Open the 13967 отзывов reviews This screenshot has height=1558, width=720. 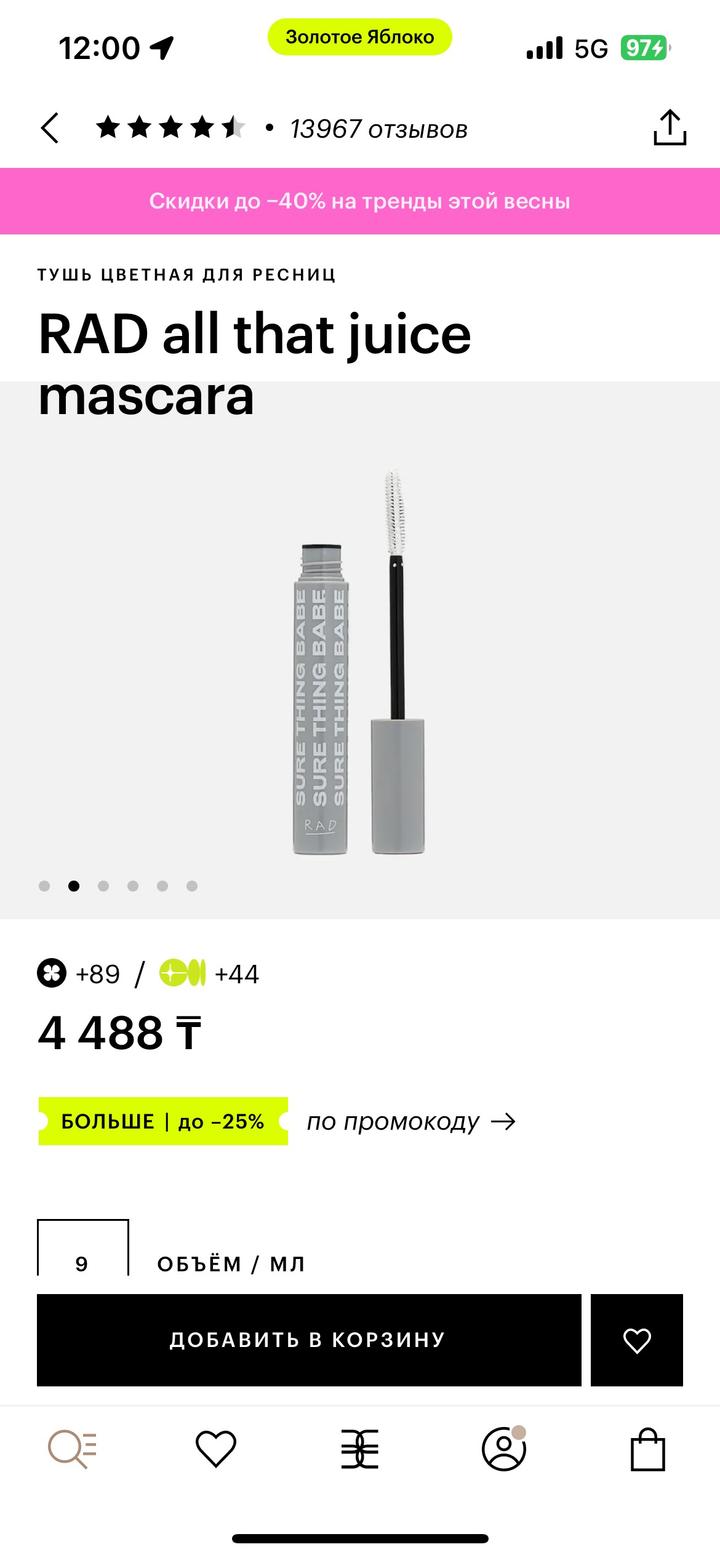click(x=378, y=129)
